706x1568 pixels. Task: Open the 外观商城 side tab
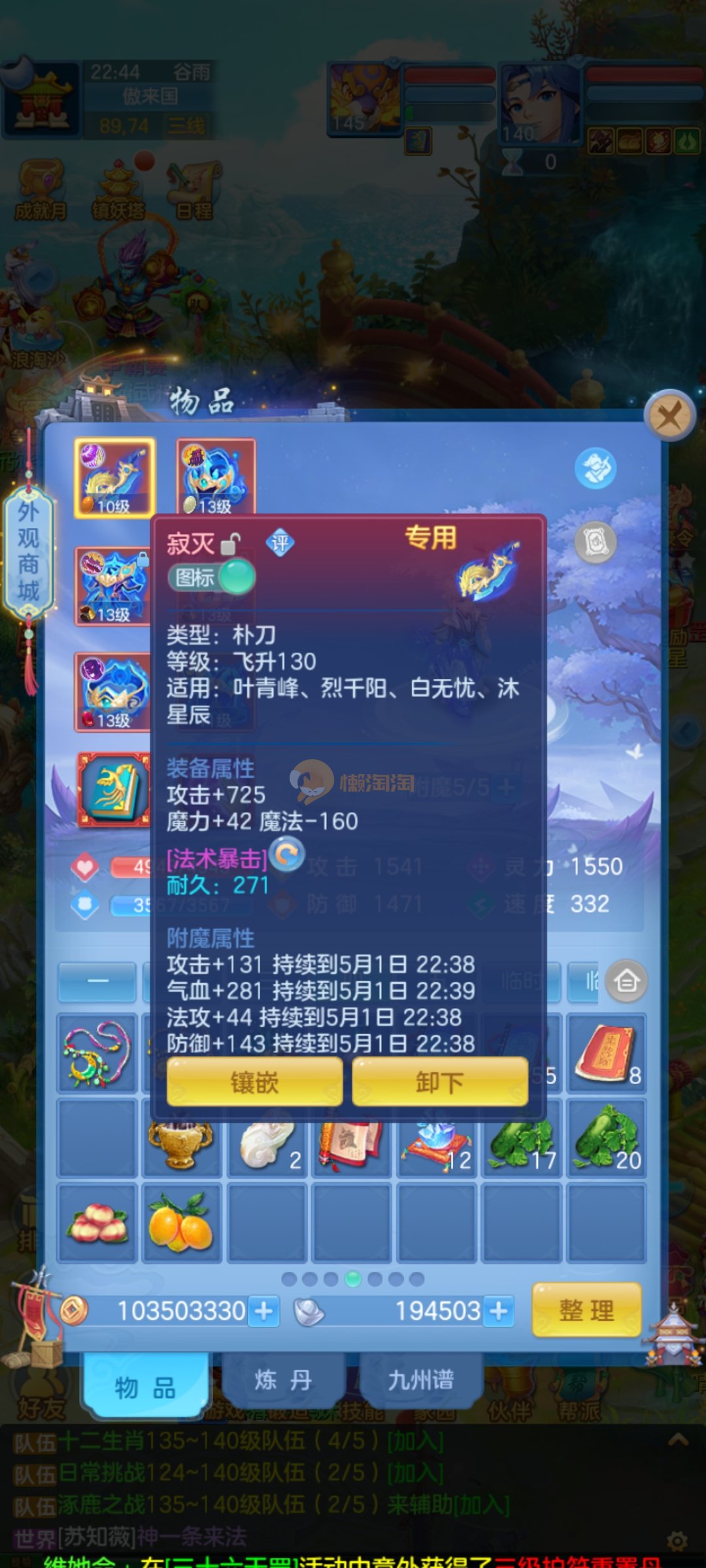click(x=28, y=552)
